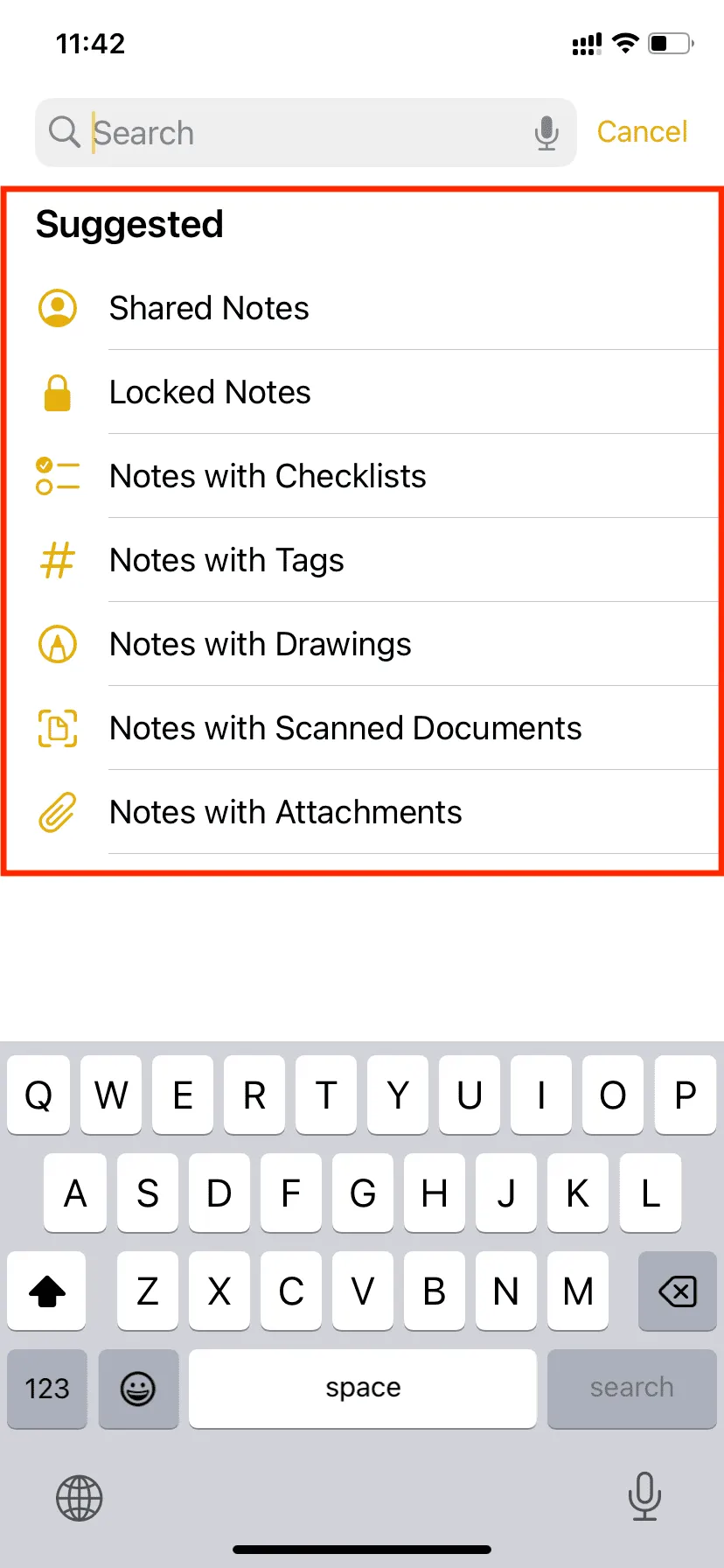Tap the keyboard globe language key
This screenshot has width=724, height=1568.
coord(80,1498)
